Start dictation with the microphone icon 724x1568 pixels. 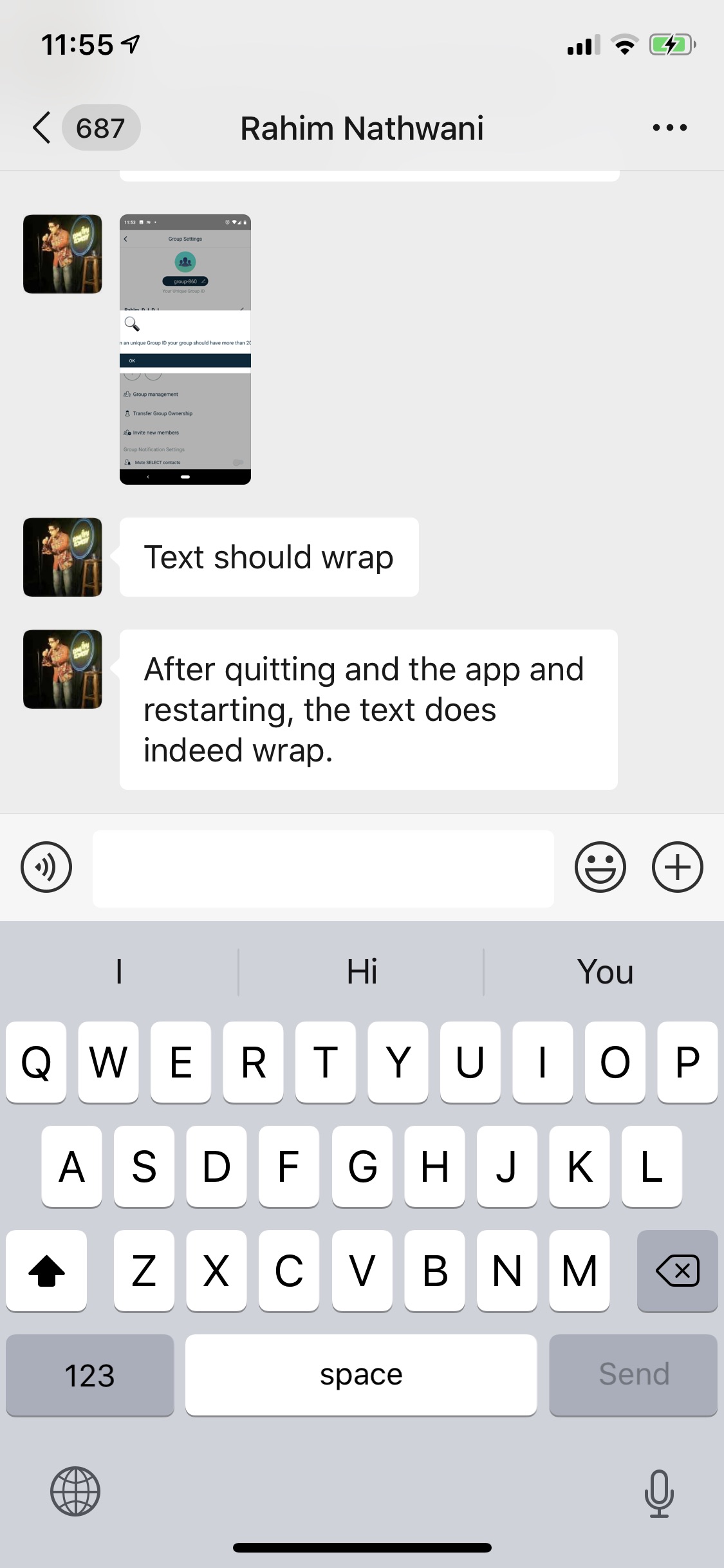tap(659, 1493)
